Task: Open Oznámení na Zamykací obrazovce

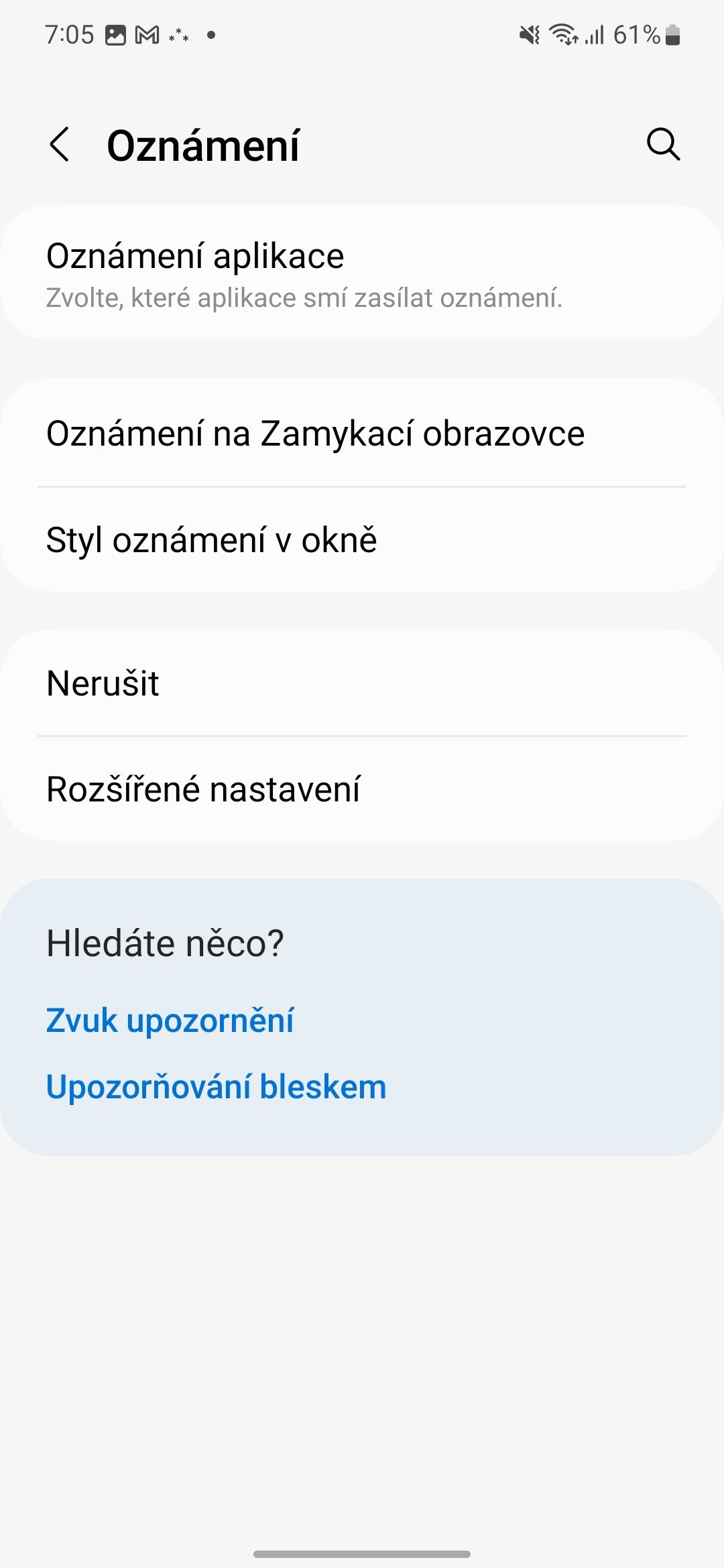Action: tap(362, 434)
